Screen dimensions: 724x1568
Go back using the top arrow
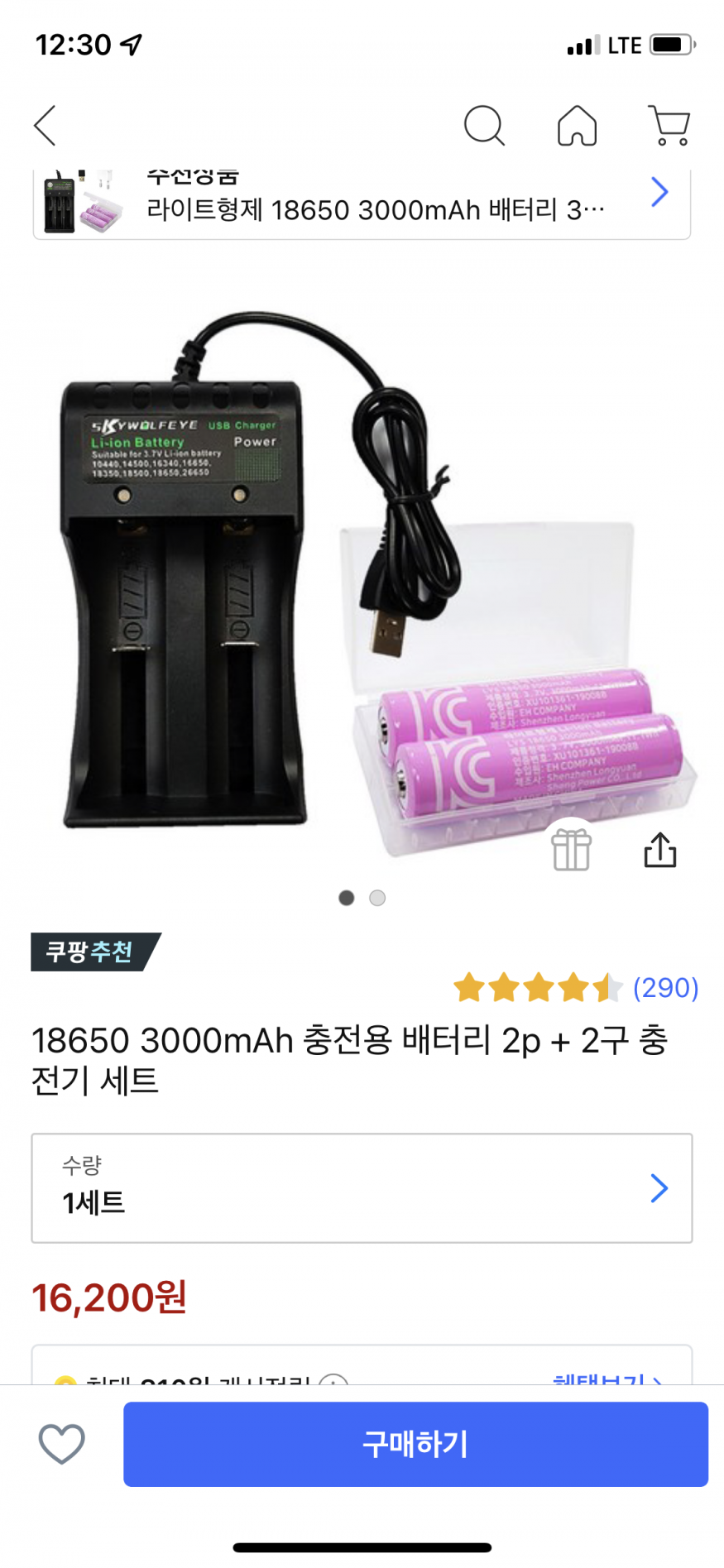click(x=46, y=126)
